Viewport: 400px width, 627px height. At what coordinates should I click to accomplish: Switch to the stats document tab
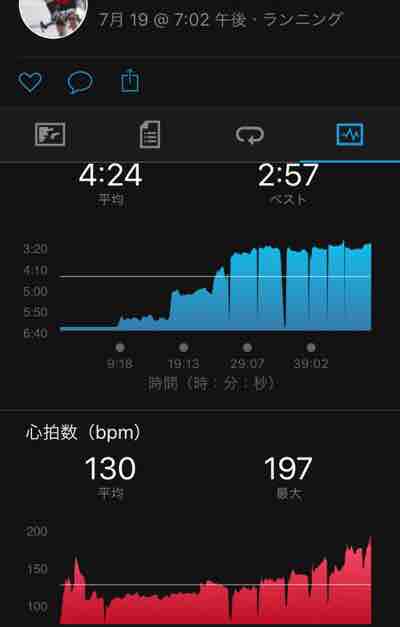point(150,134)
